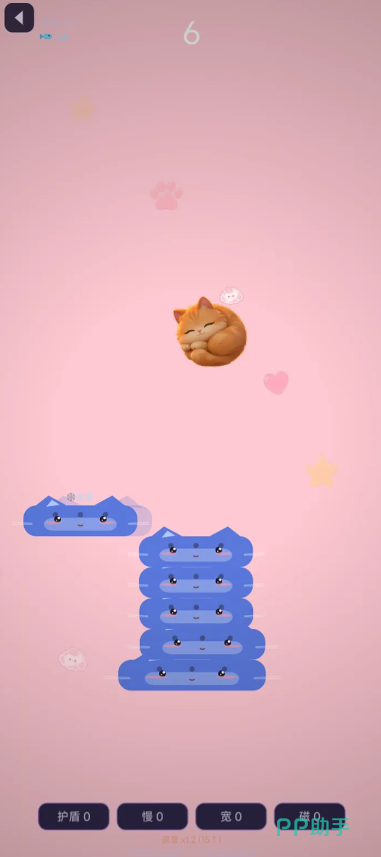Use the 磁 magnet power-up

pos(310,817)
